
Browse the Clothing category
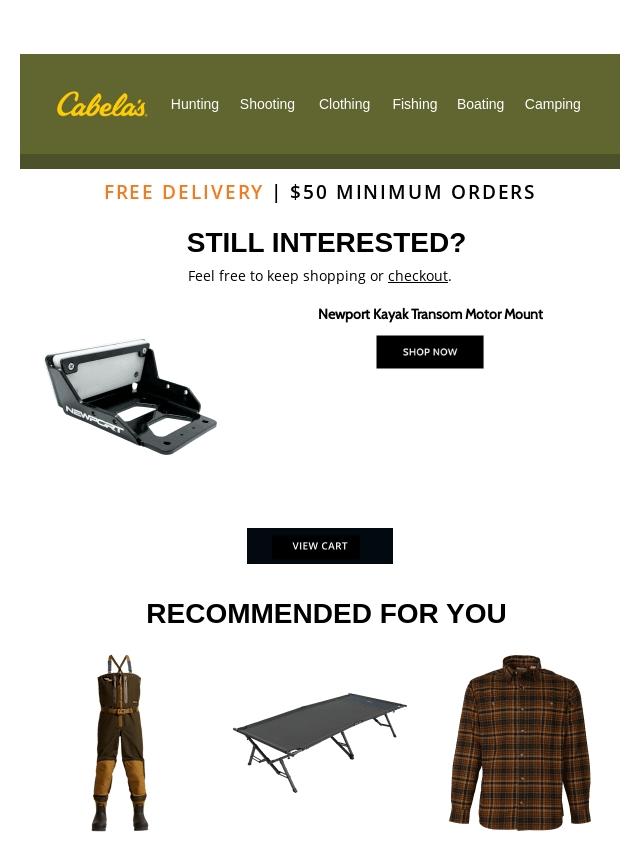(x=344, y=104)
